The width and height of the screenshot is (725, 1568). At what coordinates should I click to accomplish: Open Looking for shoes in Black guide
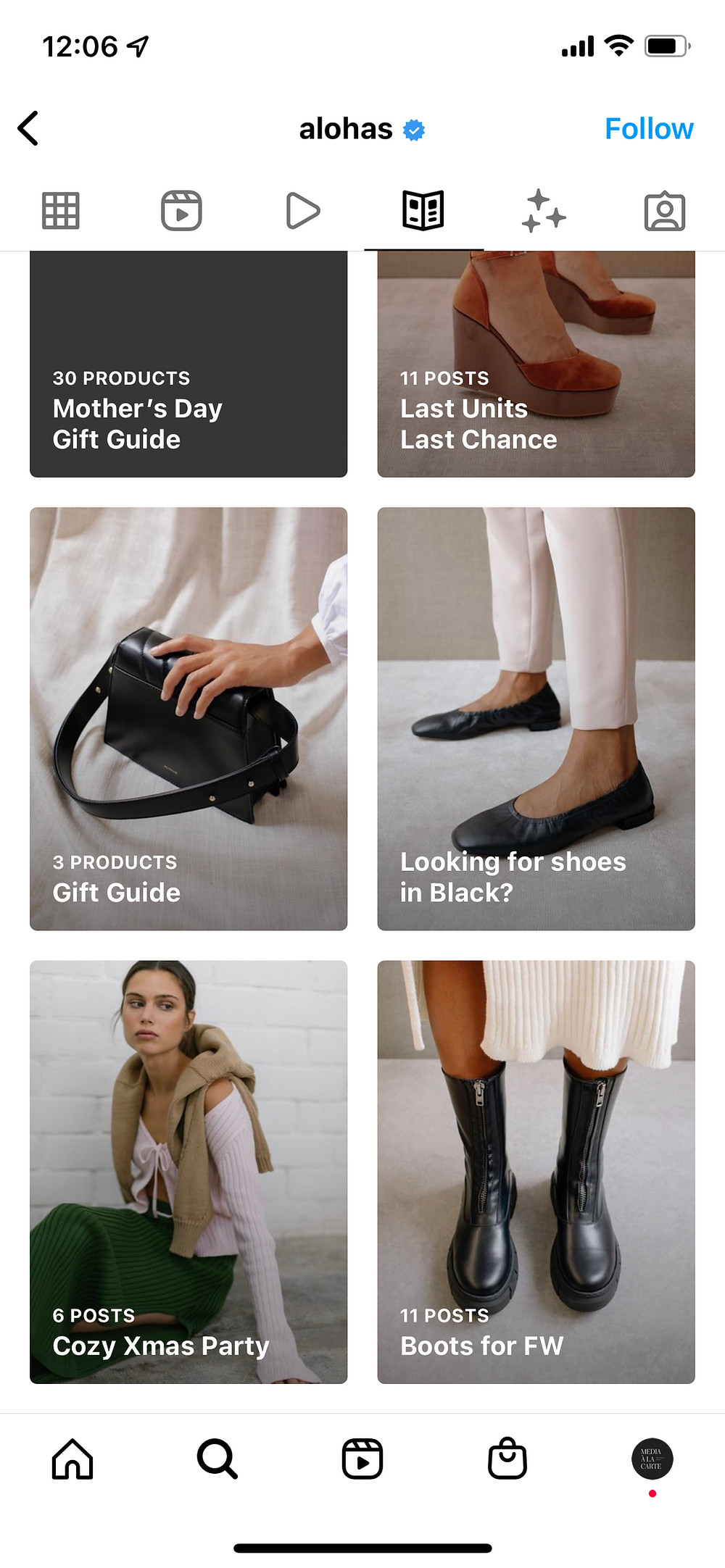(536, 718)
